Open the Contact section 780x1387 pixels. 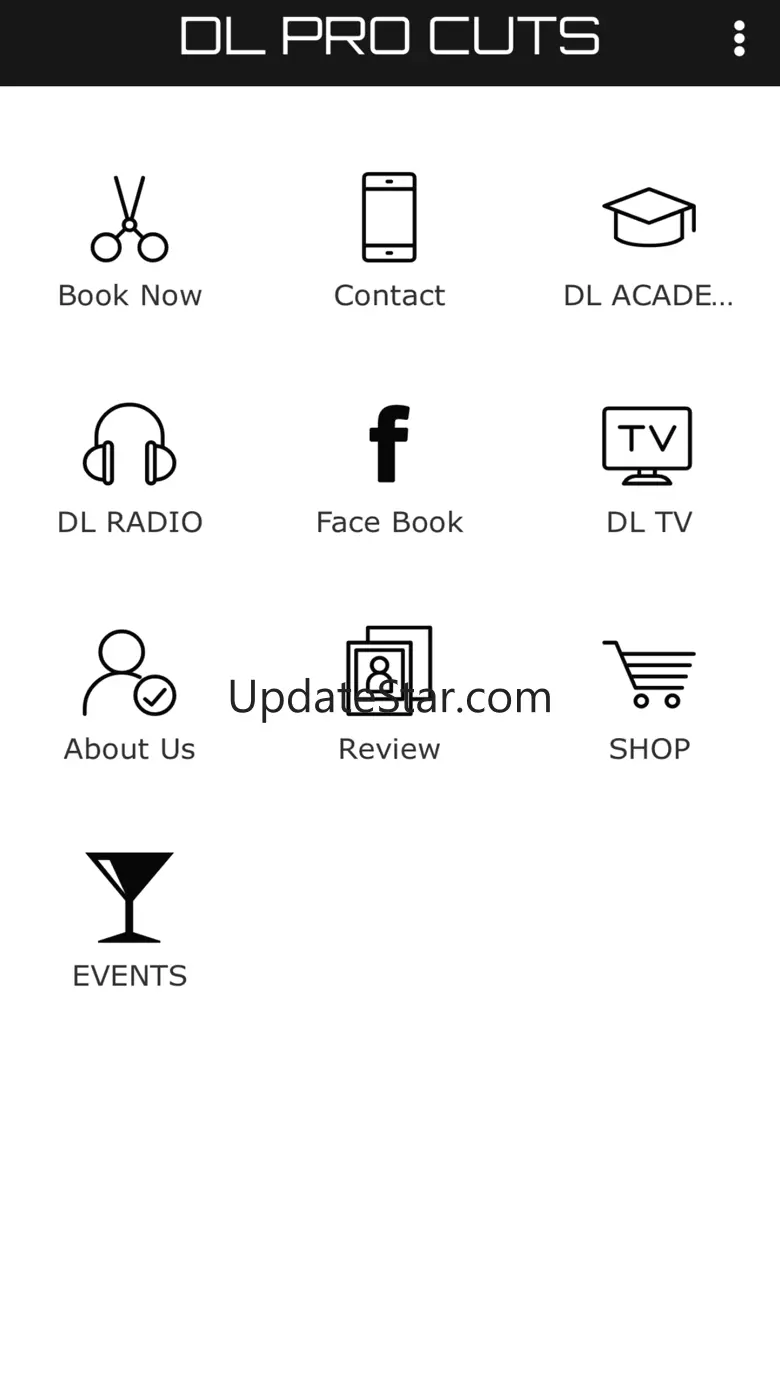pos(389,241)
